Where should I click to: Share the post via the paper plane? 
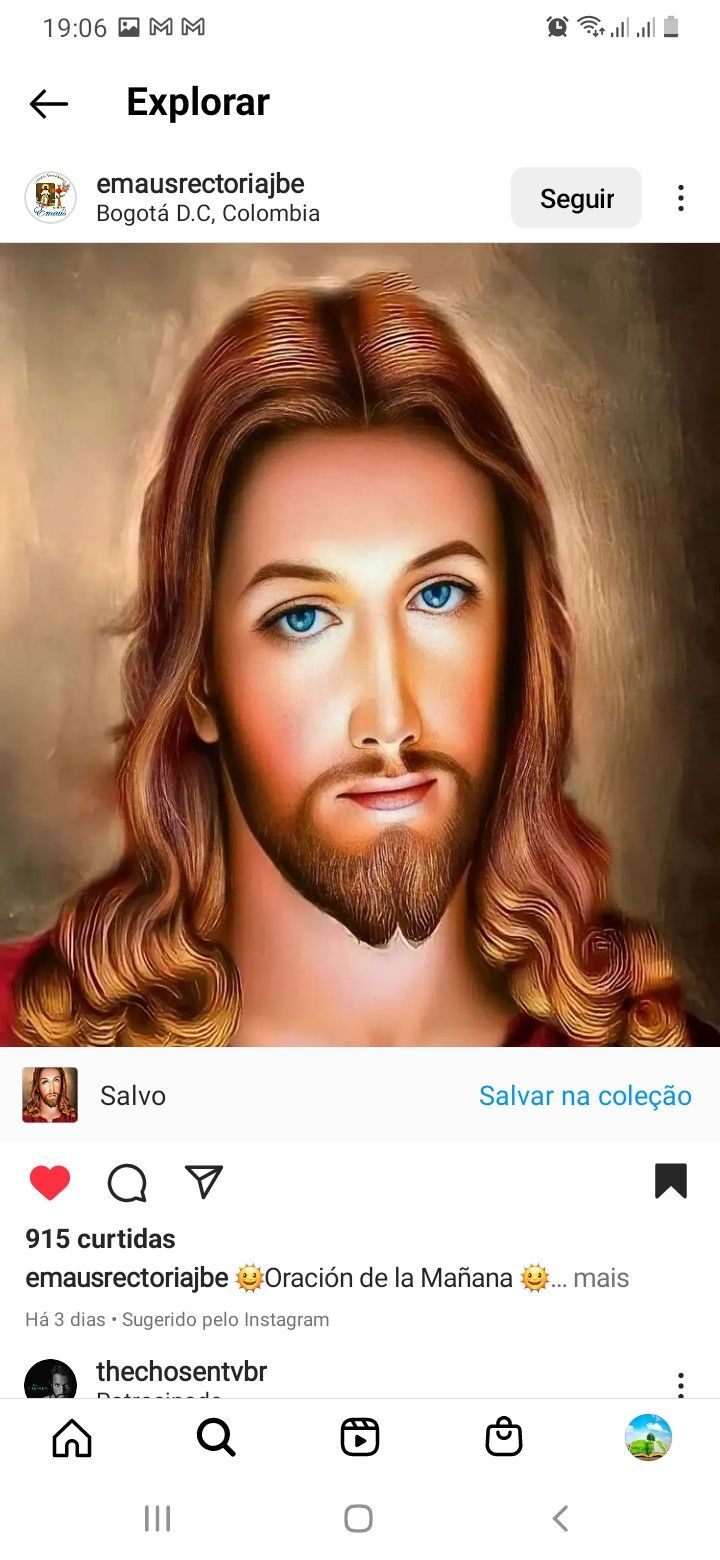[x=204, y=1181]
